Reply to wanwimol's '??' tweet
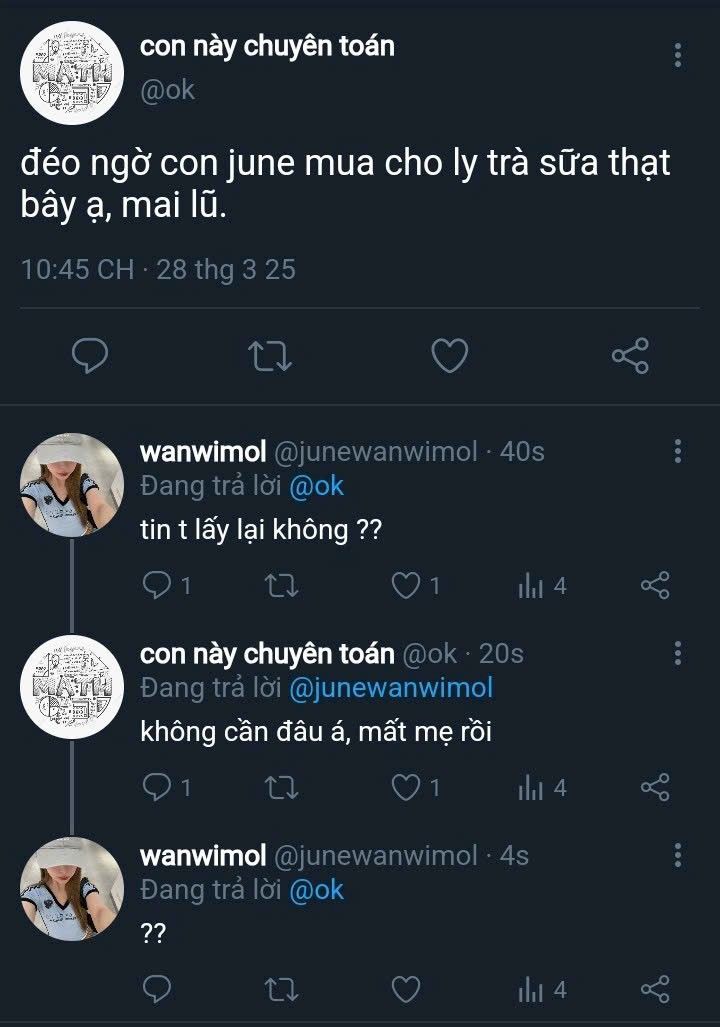720x1027 pixels. [158, 990]
